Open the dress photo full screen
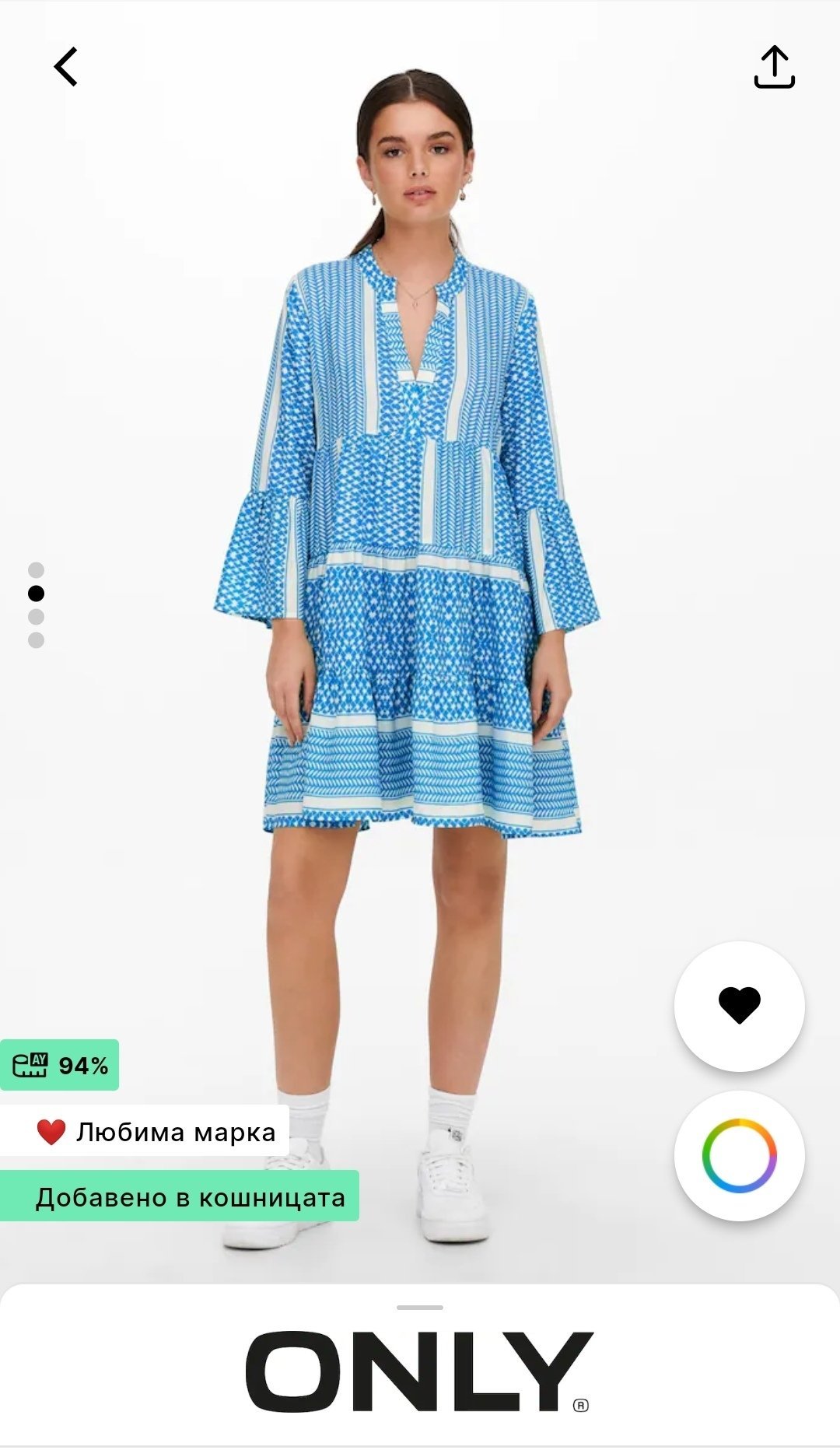The height and width of the screenshot is (1450, 840). pos(420,545)
